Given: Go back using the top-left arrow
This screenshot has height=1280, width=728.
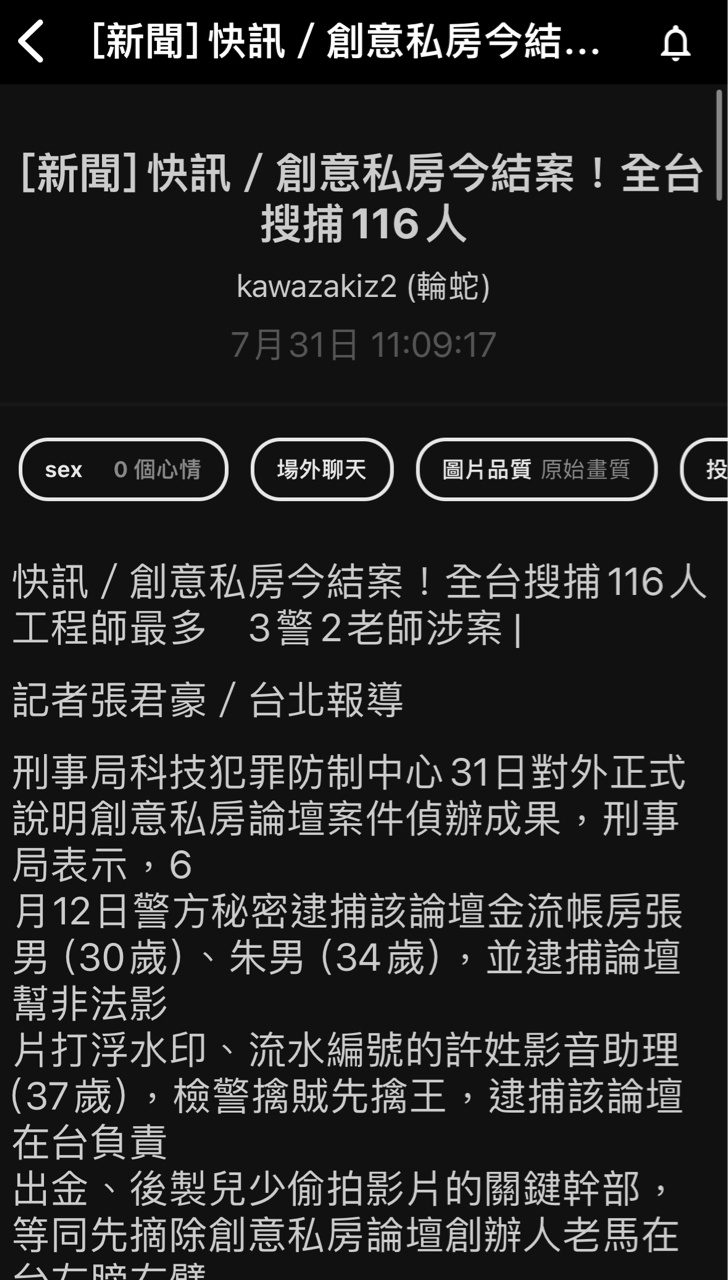Looking at the screenshot, I should coord(32,43).
